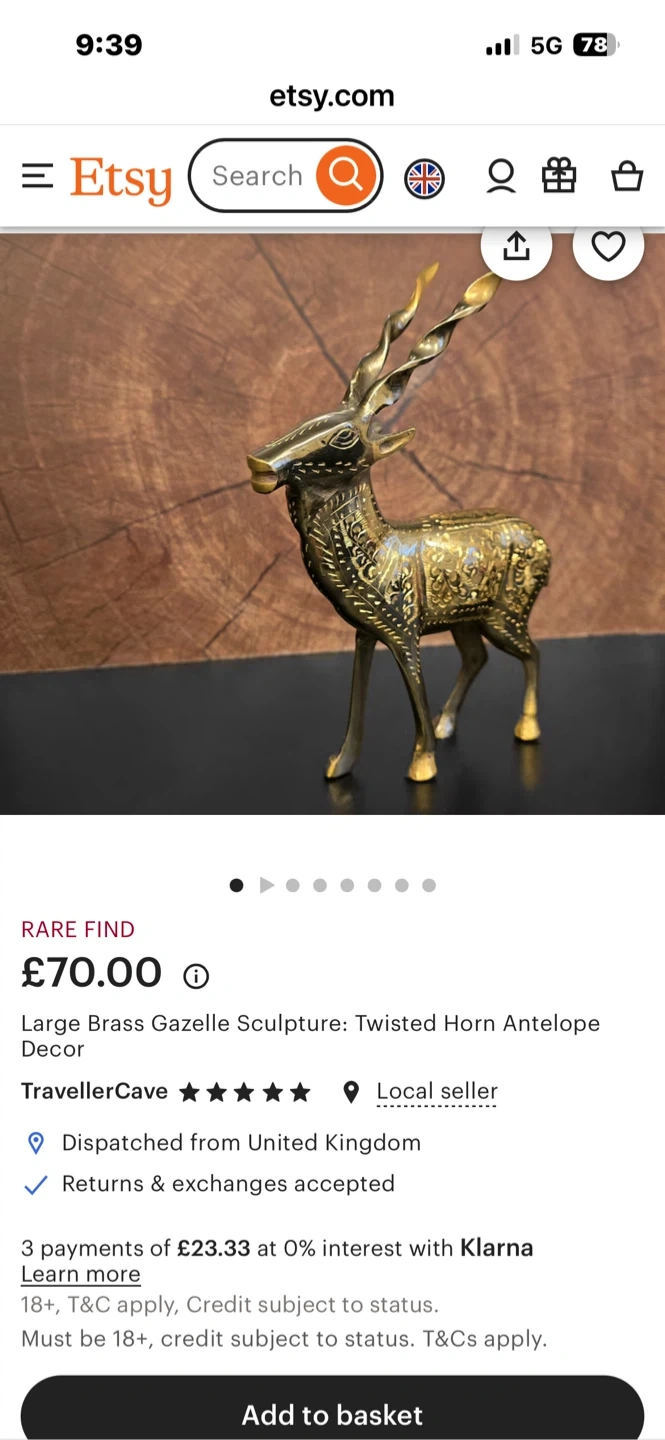Change region via the UK flag
The width and height of the screenshot is (665, 1440).
click(x=424, y=179)
